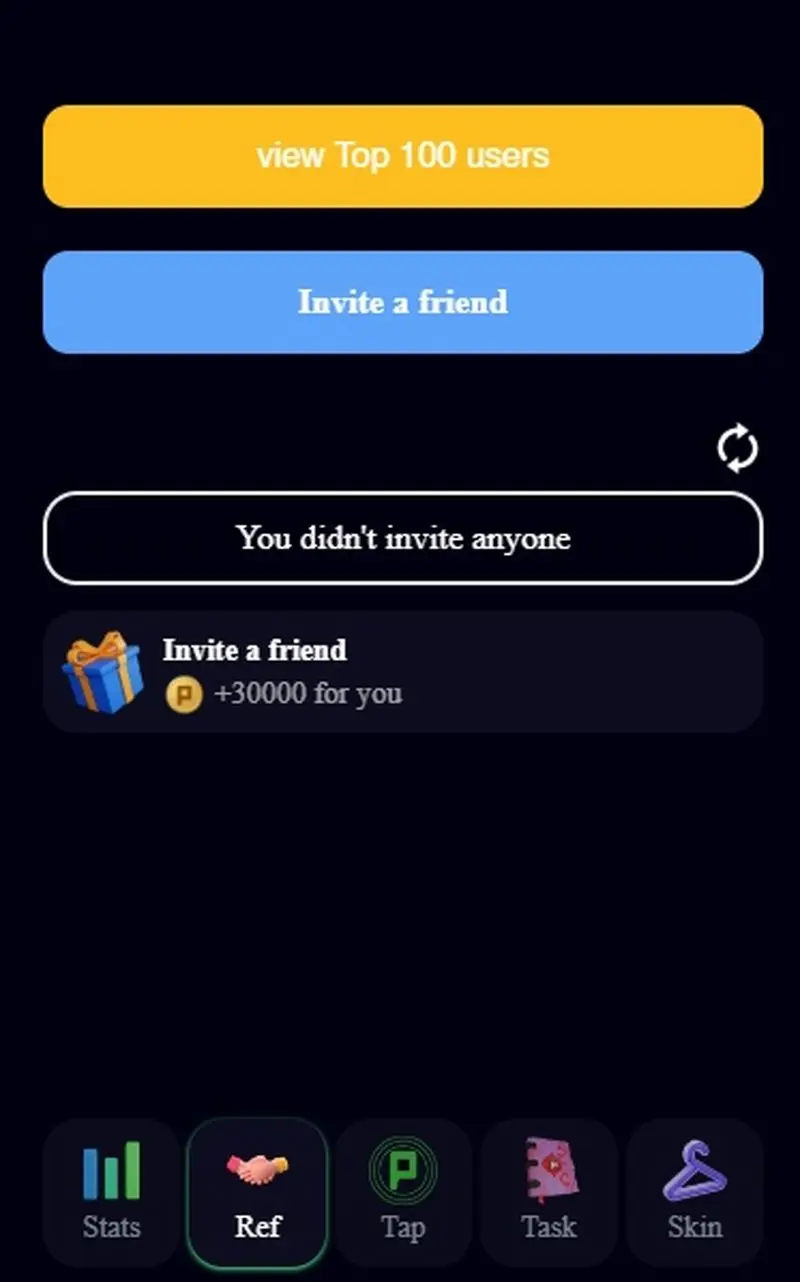This screenshot has height=1282, width=800.
Task: Select the Ref tab
Action: (257, 1192)
